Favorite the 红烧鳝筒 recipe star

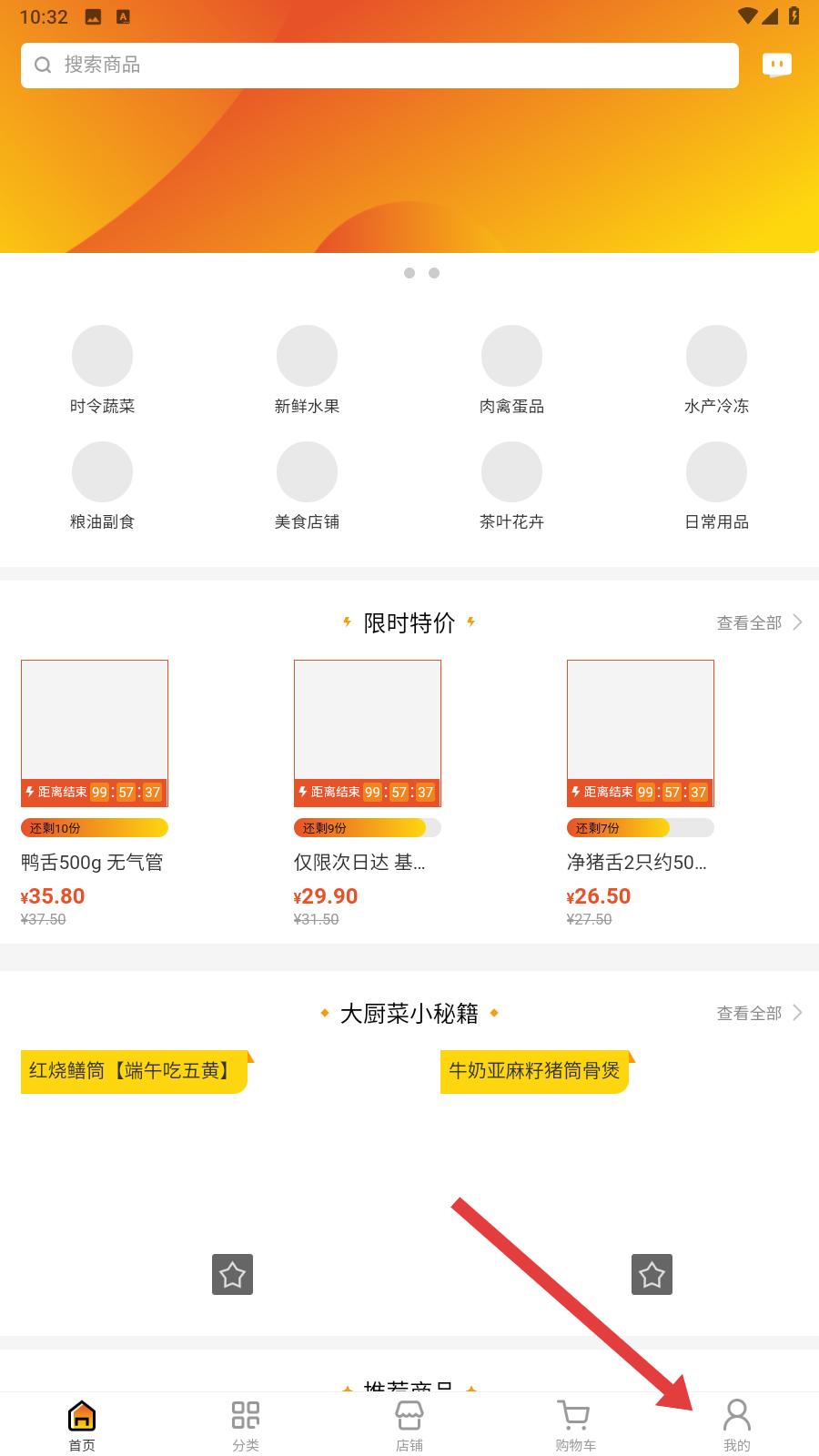(232, 1275)
